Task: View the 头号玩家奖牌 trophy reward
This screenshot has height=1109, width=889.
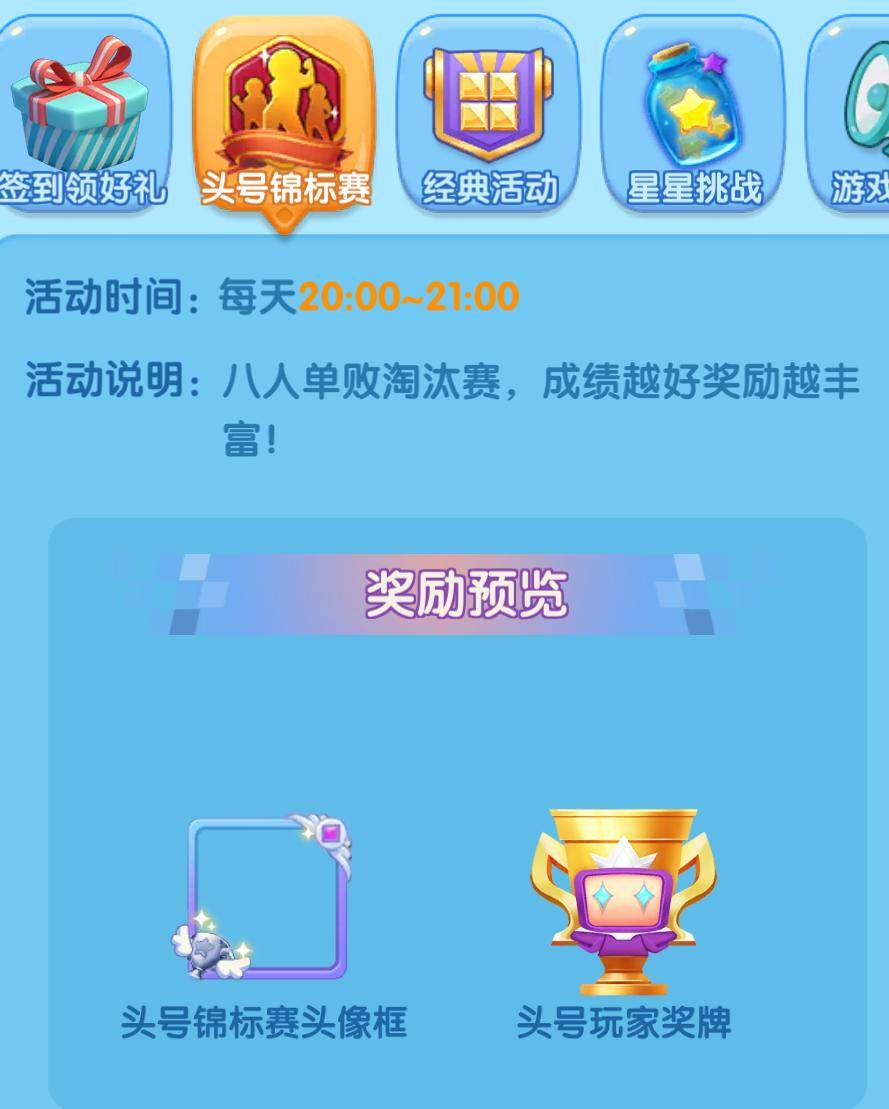Action: (623, 902)
